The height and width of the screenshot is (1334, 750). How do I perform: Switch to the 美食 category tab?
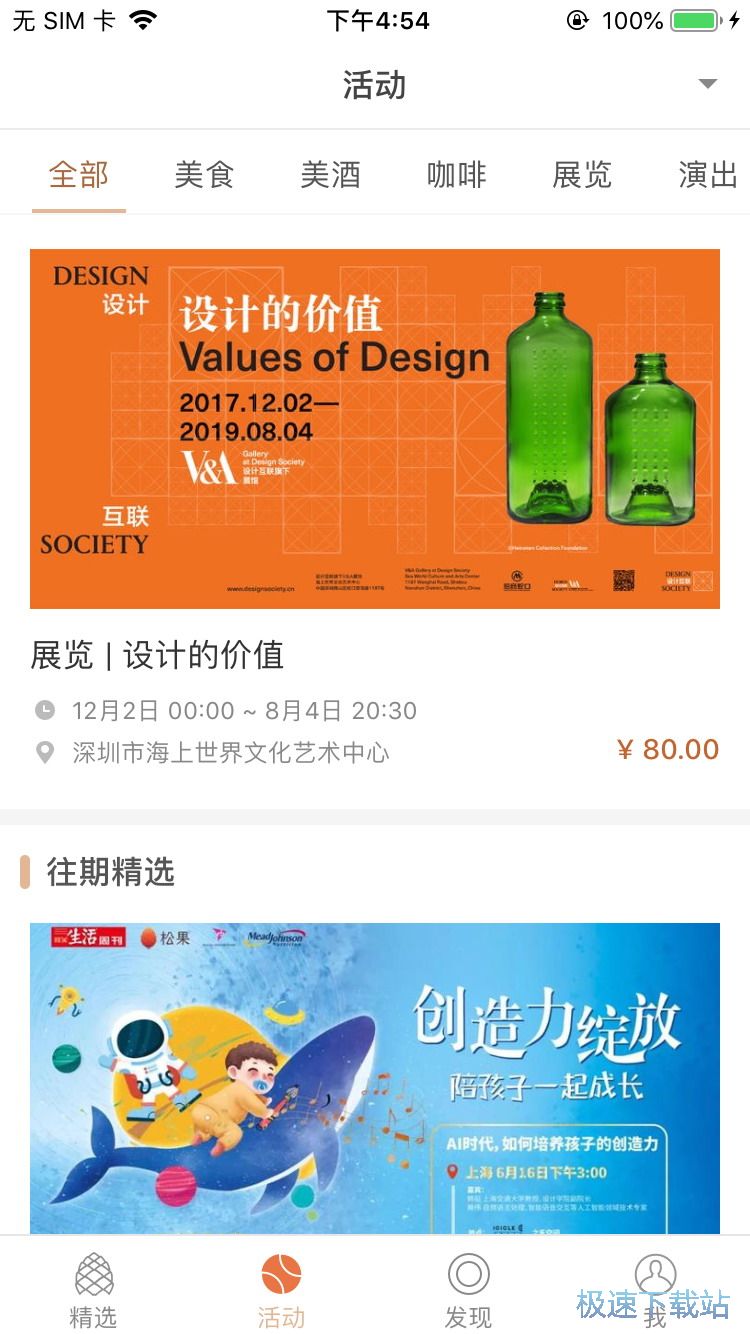click(x=204, y=175)
